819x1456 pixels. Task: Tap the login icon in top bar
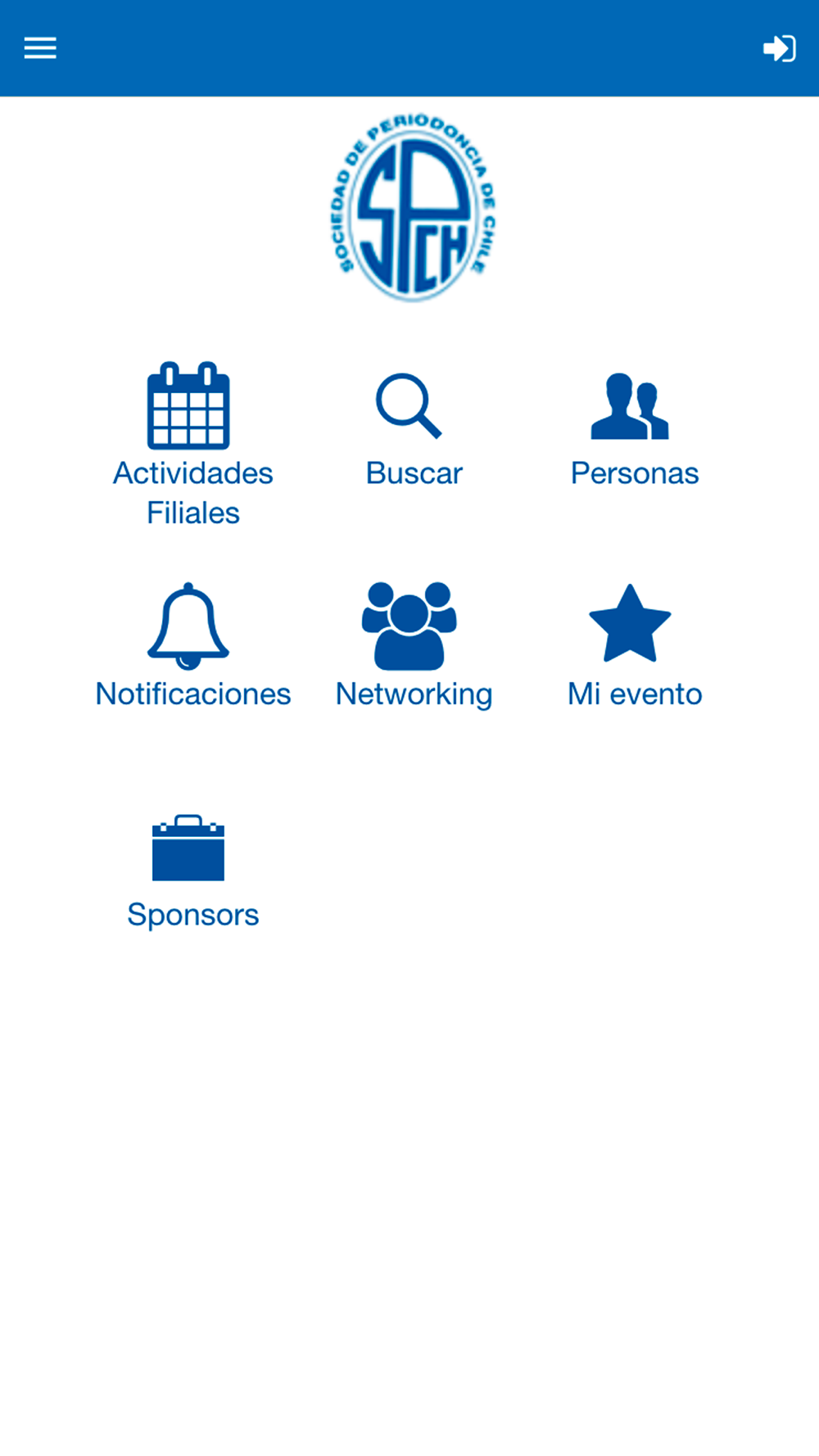pos(779,48)
